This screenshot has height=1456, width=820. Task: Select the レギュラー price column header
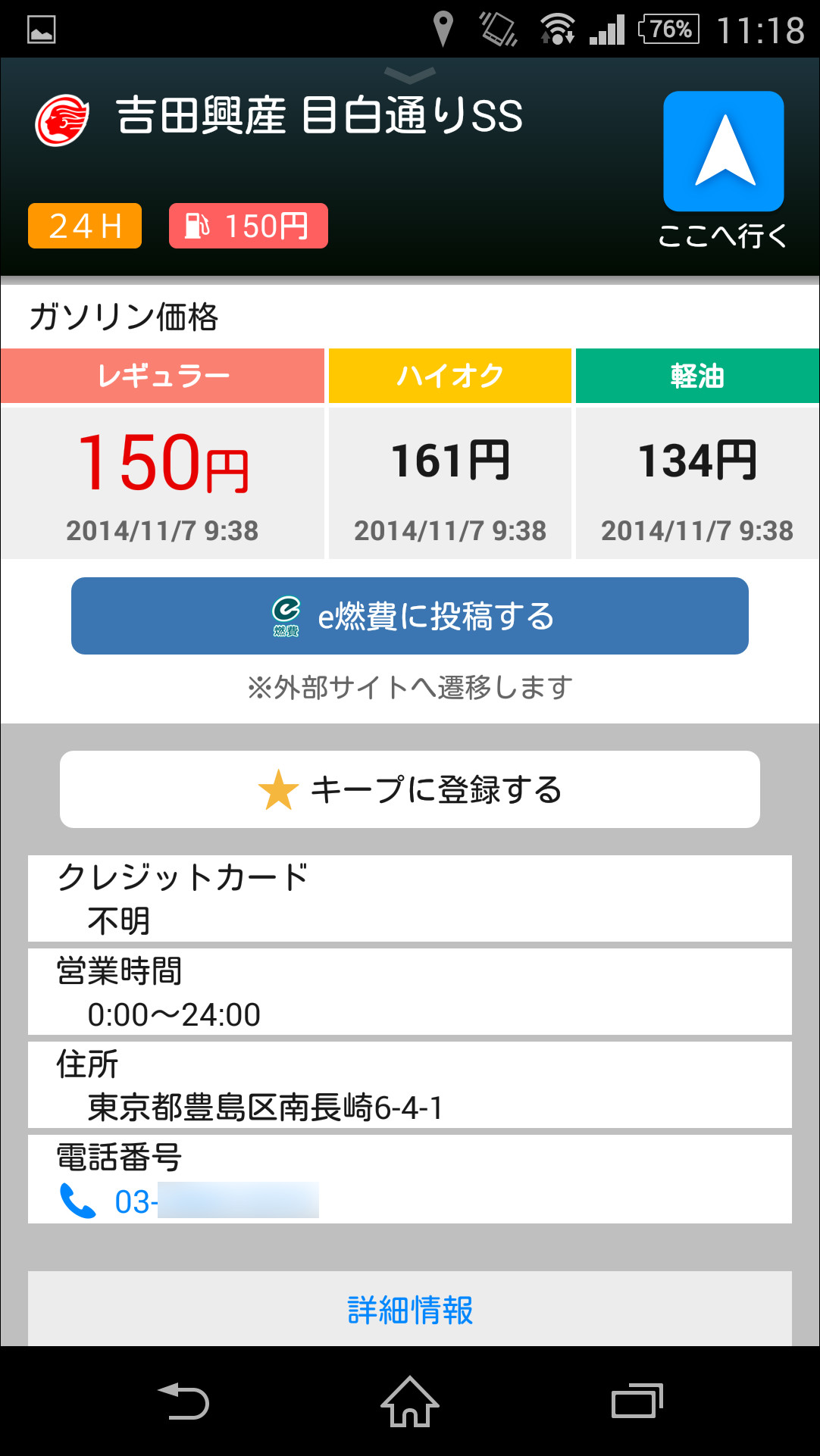(x=164, y=375)
